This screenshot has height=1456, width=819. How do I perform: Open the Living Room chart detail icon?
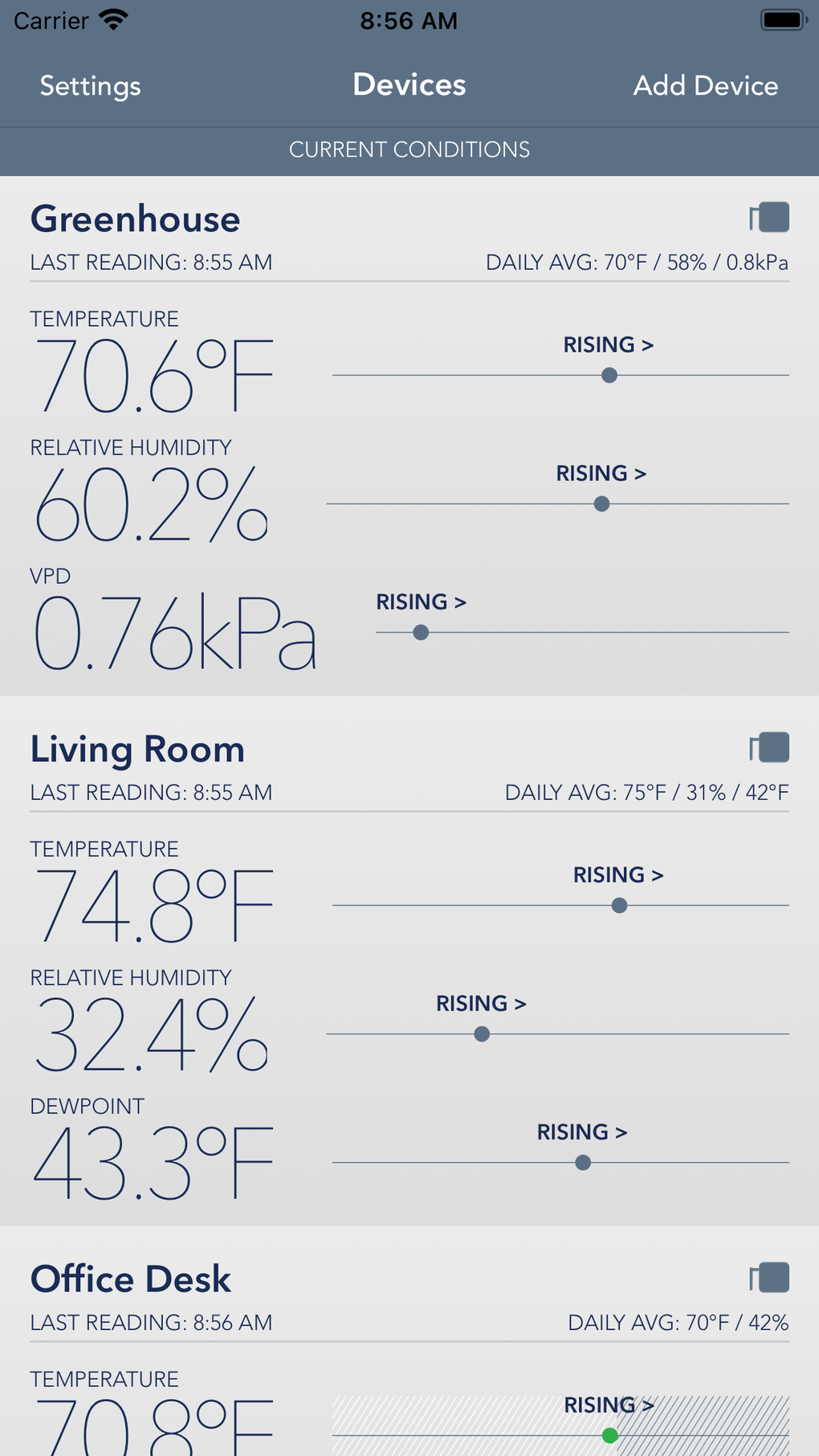[768, 747]
